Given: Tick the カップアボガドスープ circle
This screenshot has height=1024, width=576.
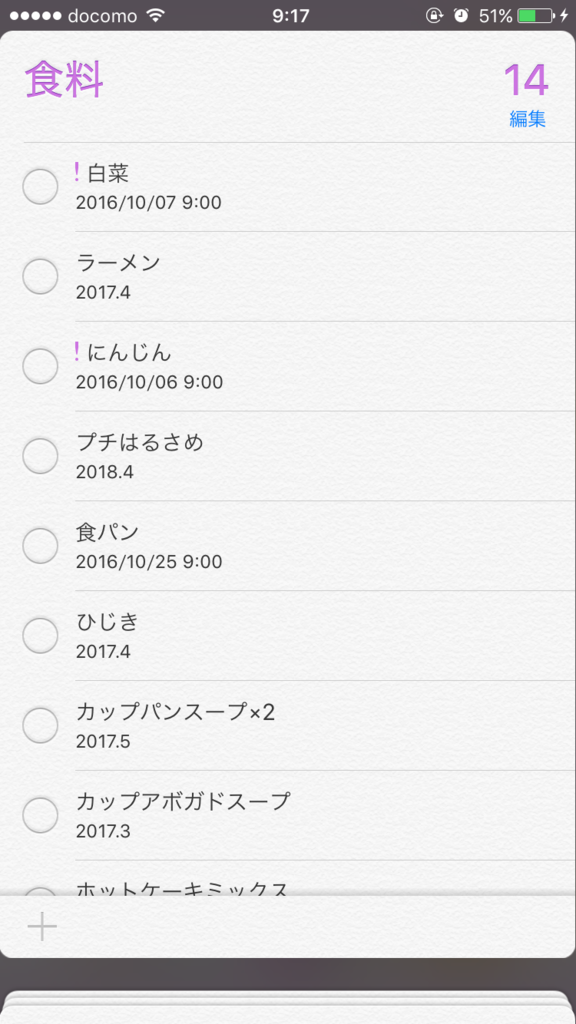Looking at the screenshot, I should pyautogui.click(x=40, y=815).
